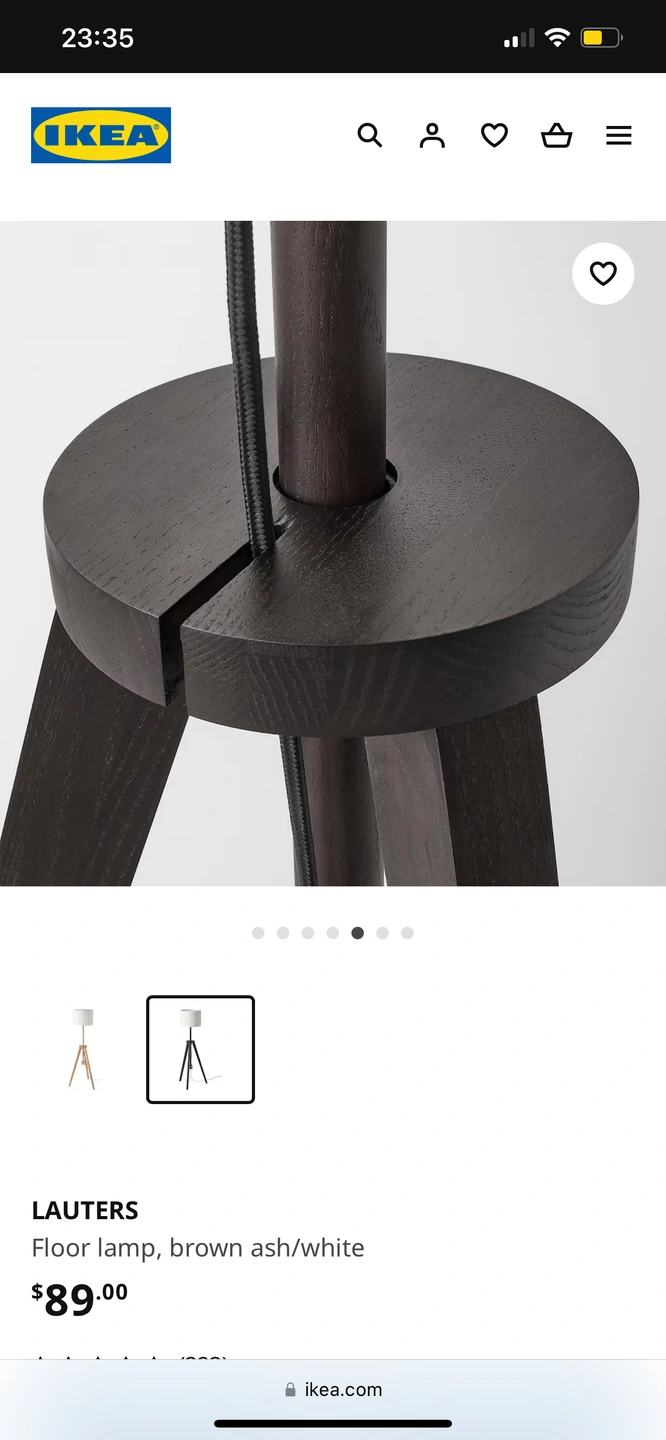Image resolution: width=666 pixels, height=1440 pixels.
Task: Open the IKEA search icon
Action: click(x=370, y=135)
